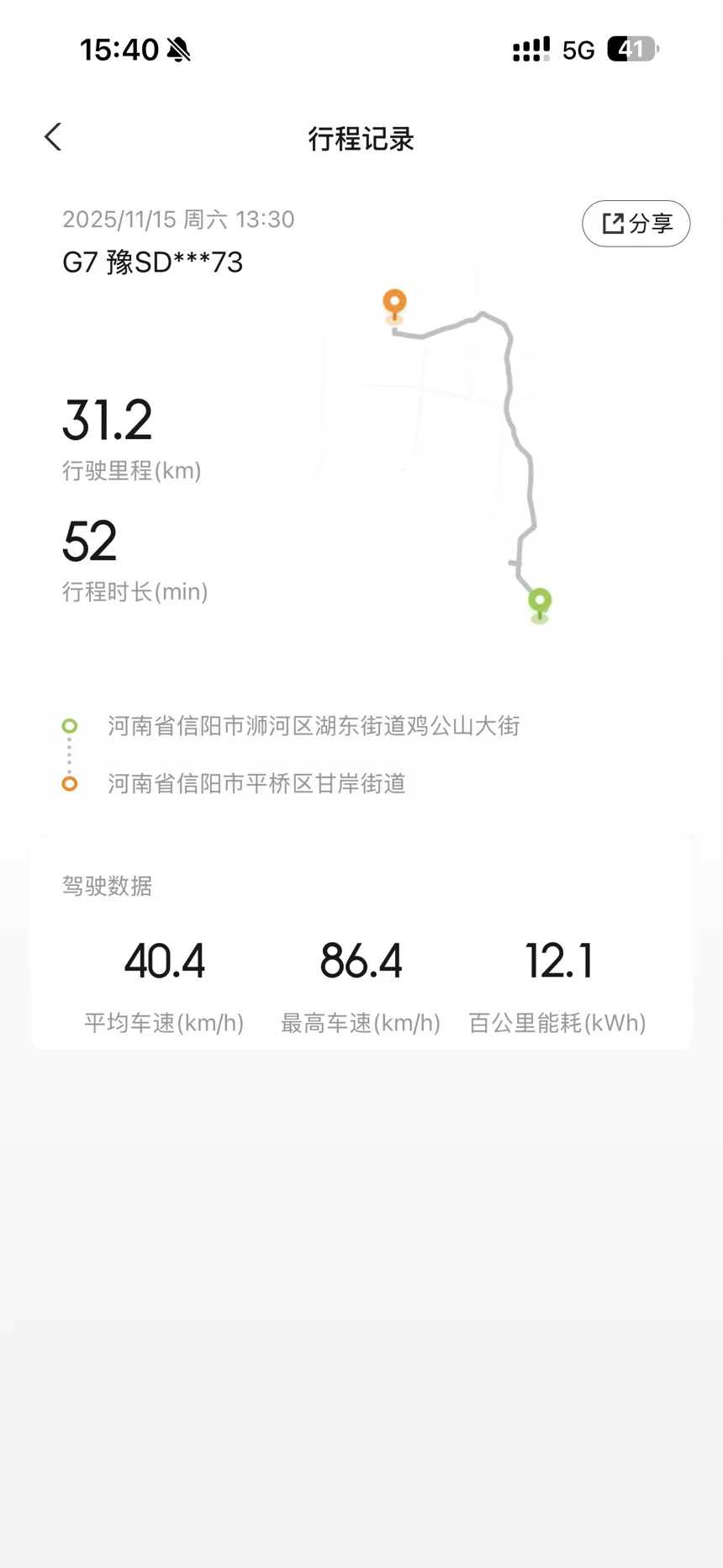Go back from the trip record

pyautogui.click(x=53, y=137)
